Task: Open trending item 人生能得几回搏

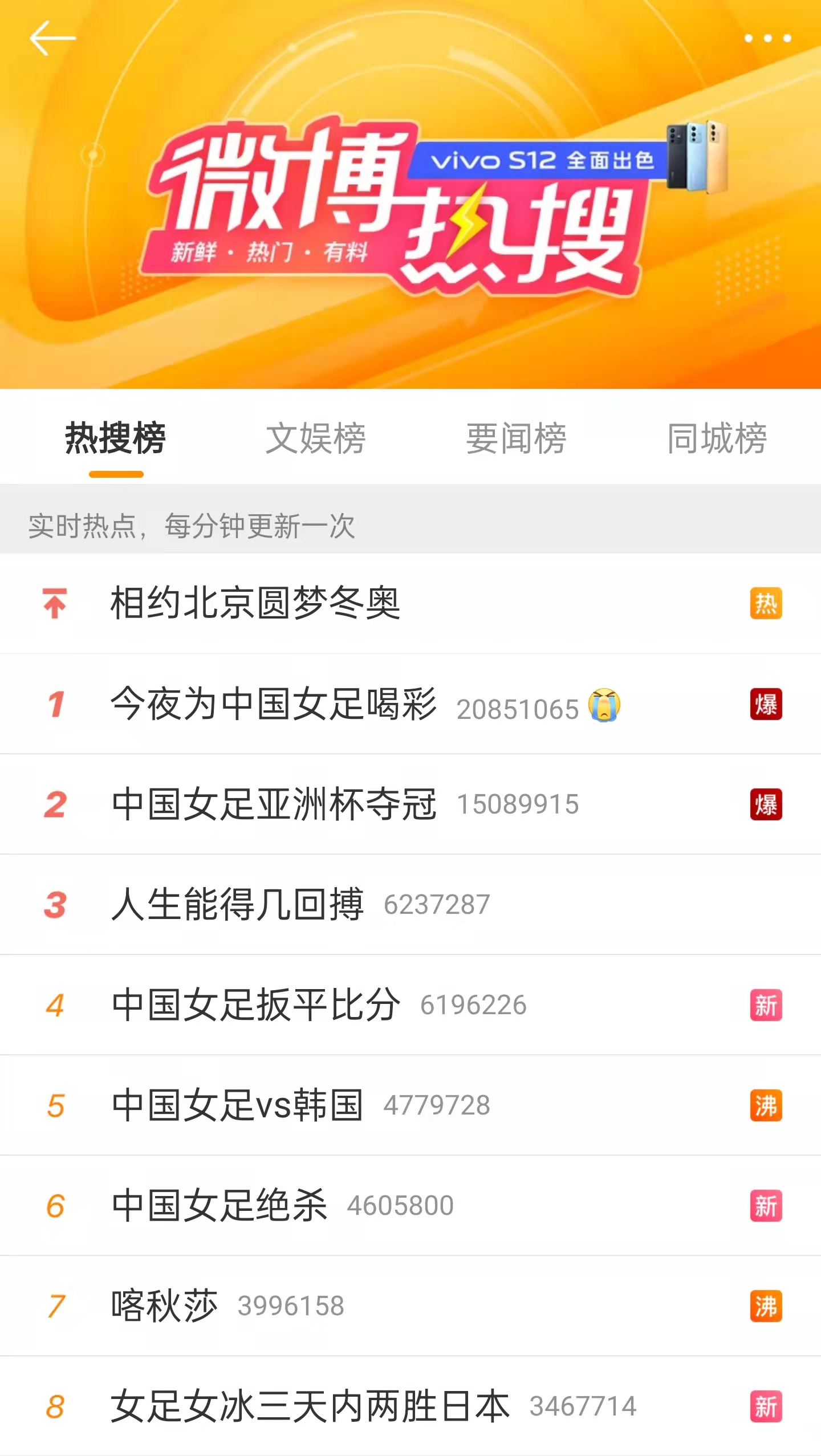Action: click(x=237, y=905)
